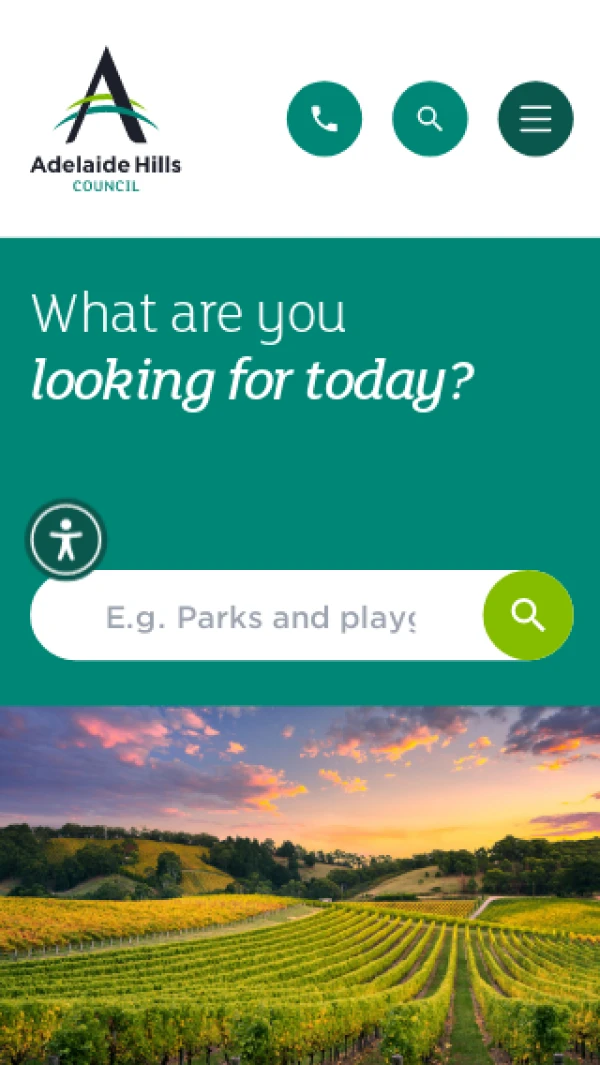Tap the phone contact icon
The height and width of the screenshot is (1065, 600).
point(324,119)
